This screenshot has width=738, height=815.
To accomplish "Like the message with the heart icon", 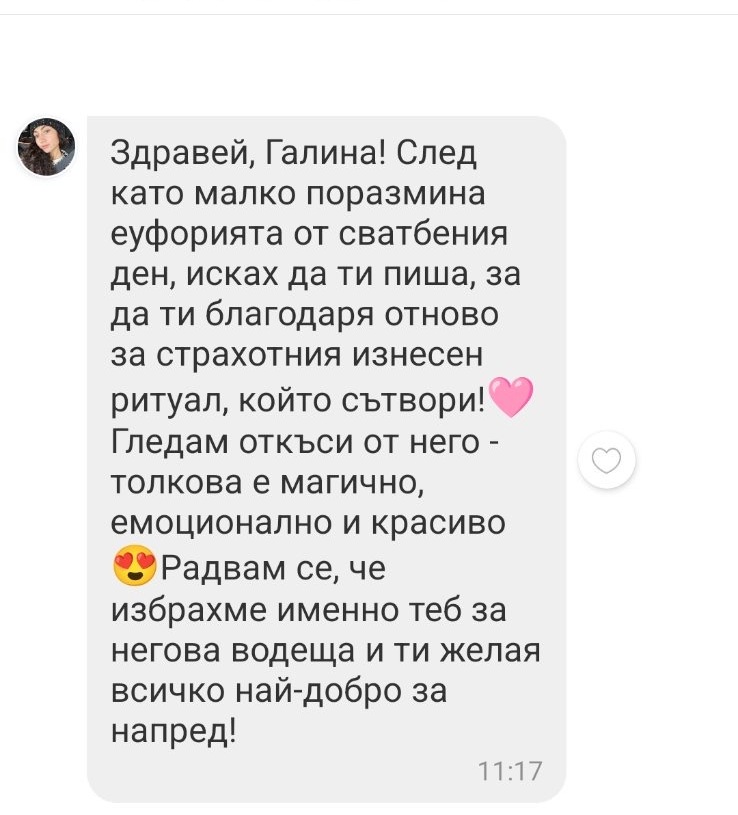I will pos(608,461).
